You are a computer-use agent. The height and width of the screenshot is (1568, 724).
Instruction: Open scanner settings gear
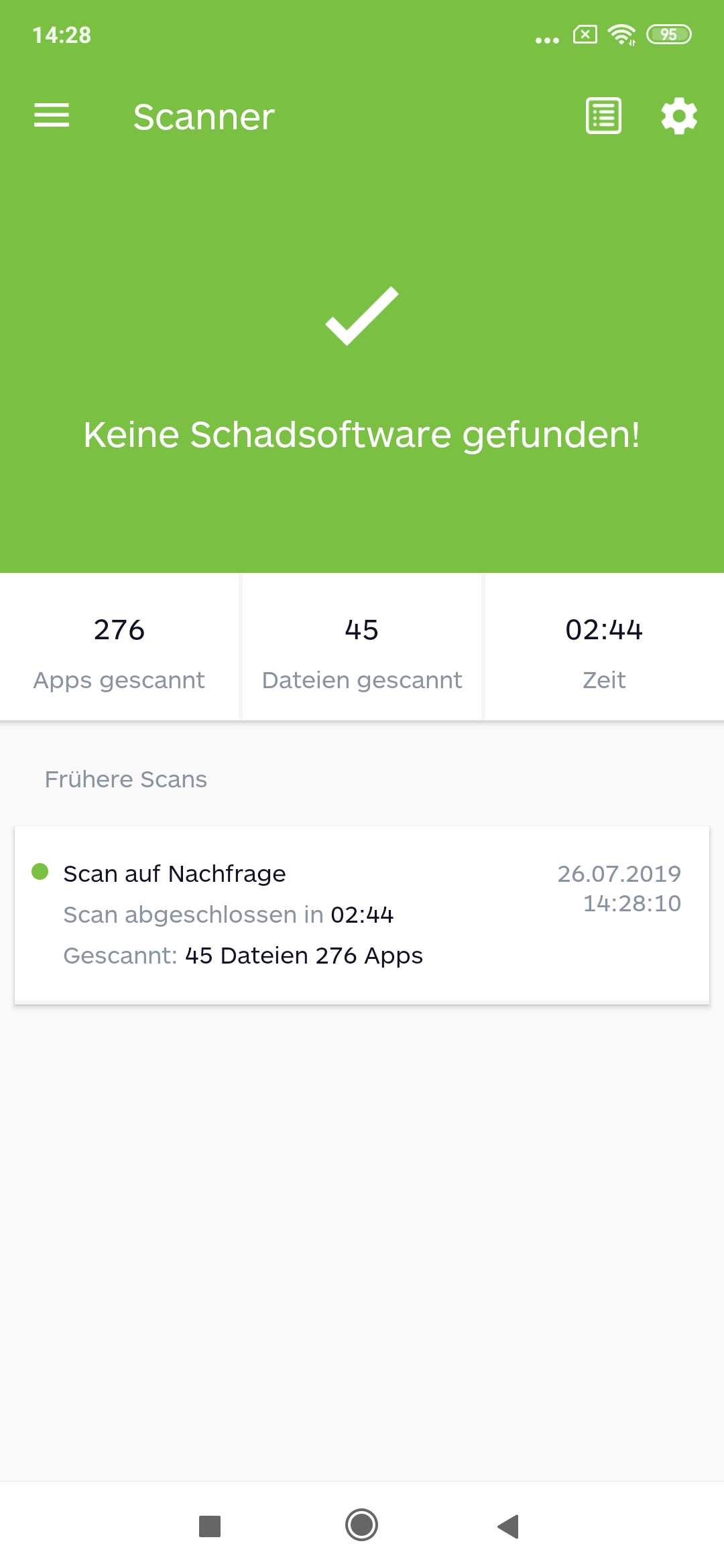pos(679,116)
